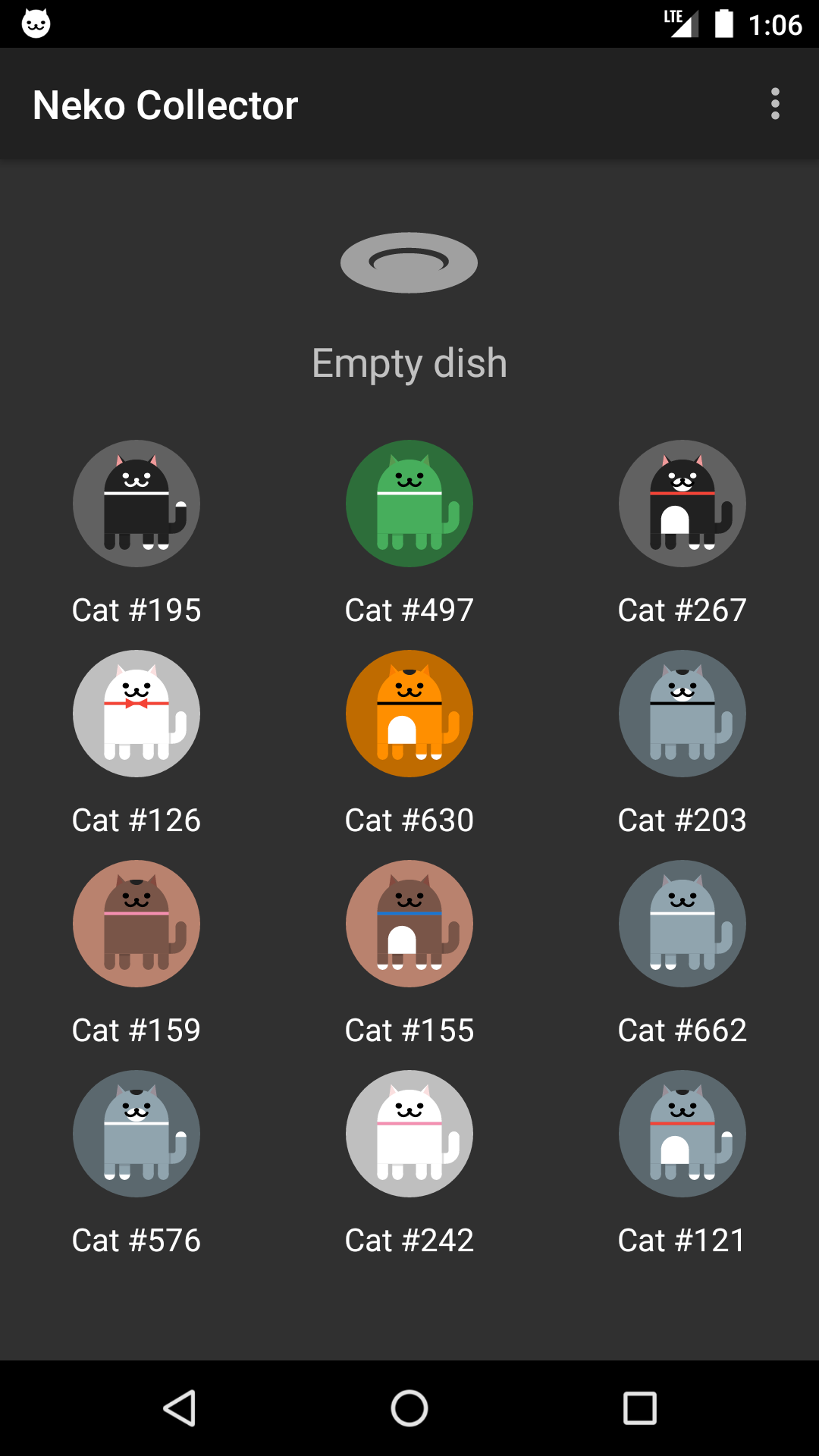Image resolution: width=819 pixels, height=1456 pixels.
Task: Go back with the system back button
Action: pyautogui.click(x=180, y=1408)
